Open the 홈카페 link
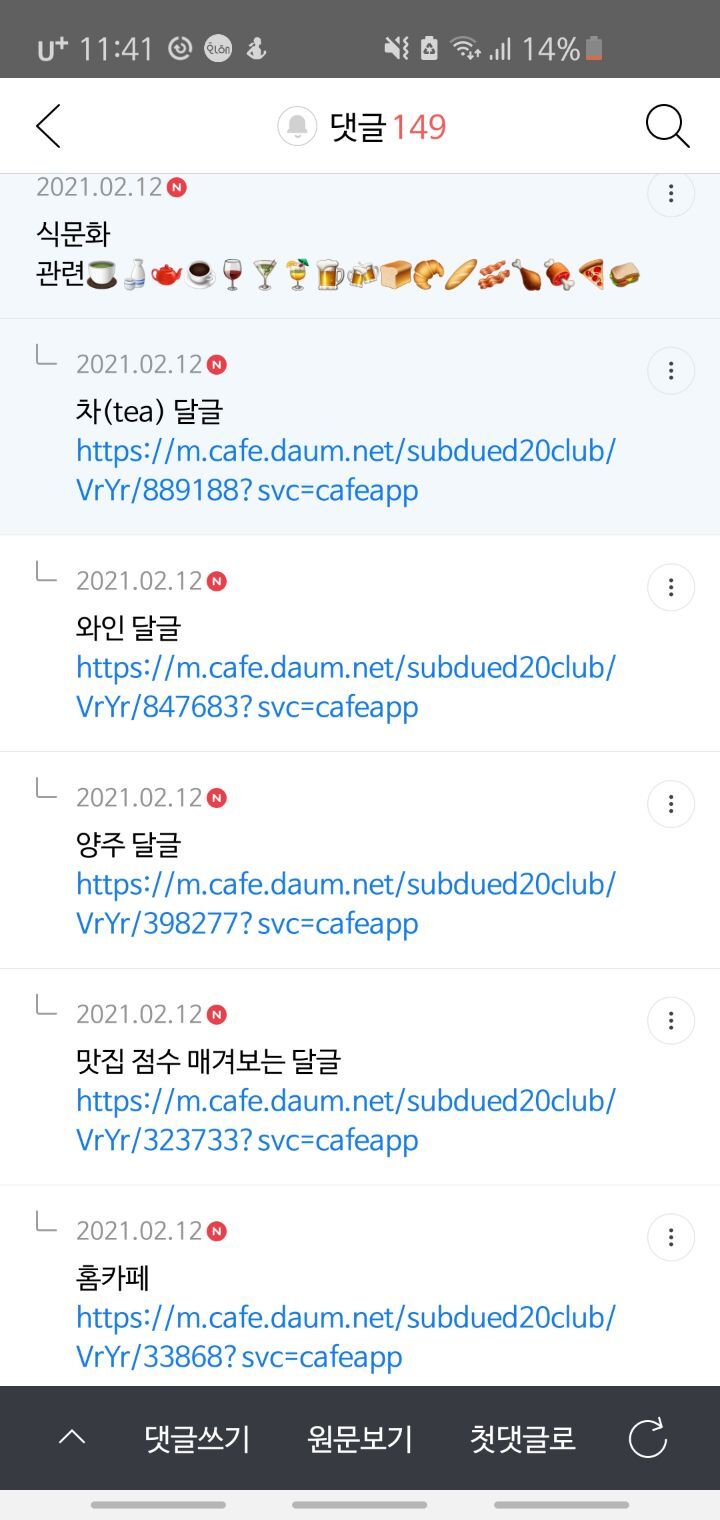Screen dimensions: 720x1520 point(345,1337)
